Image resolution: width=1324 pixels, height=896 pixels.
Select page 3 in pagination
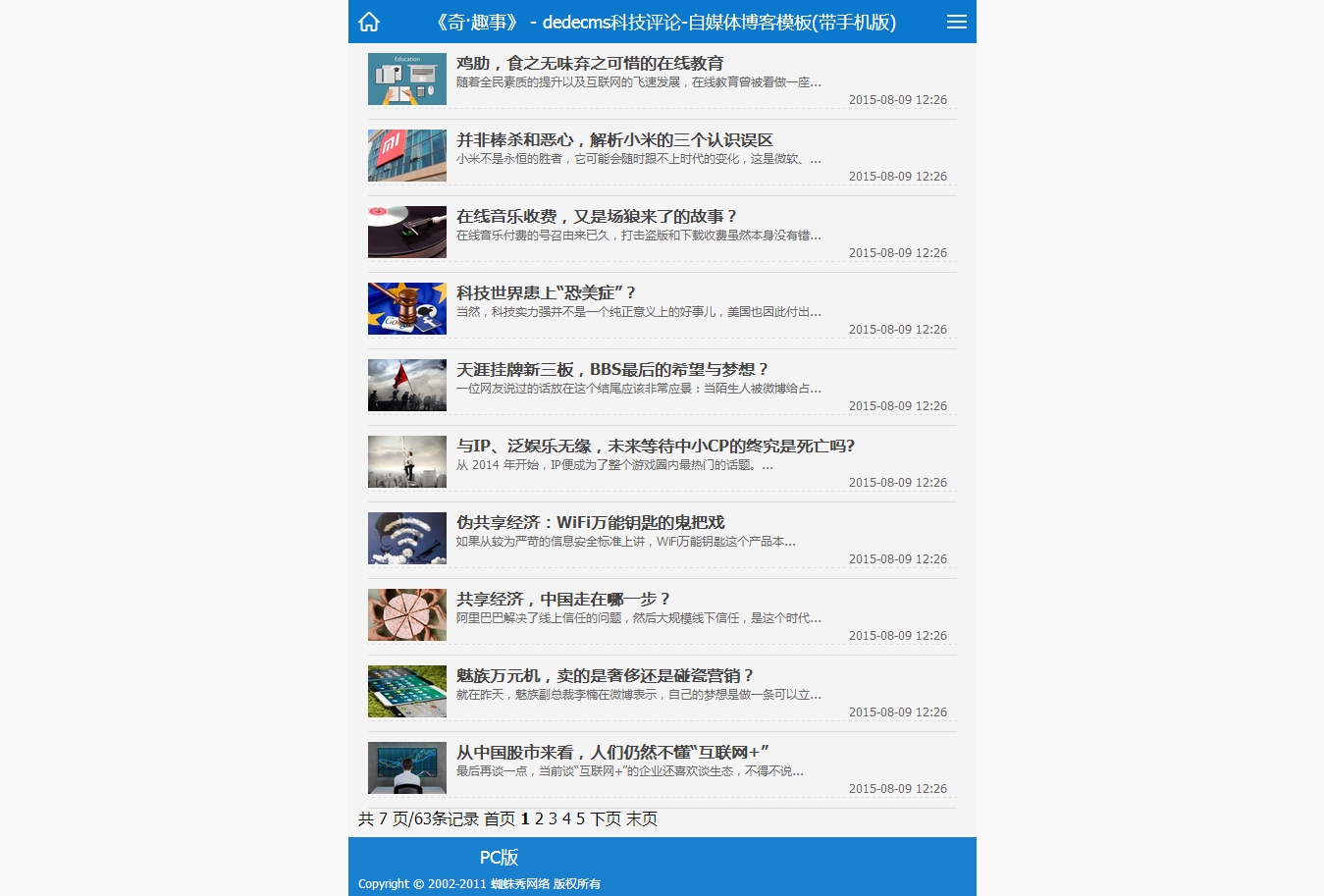[553, 819]
